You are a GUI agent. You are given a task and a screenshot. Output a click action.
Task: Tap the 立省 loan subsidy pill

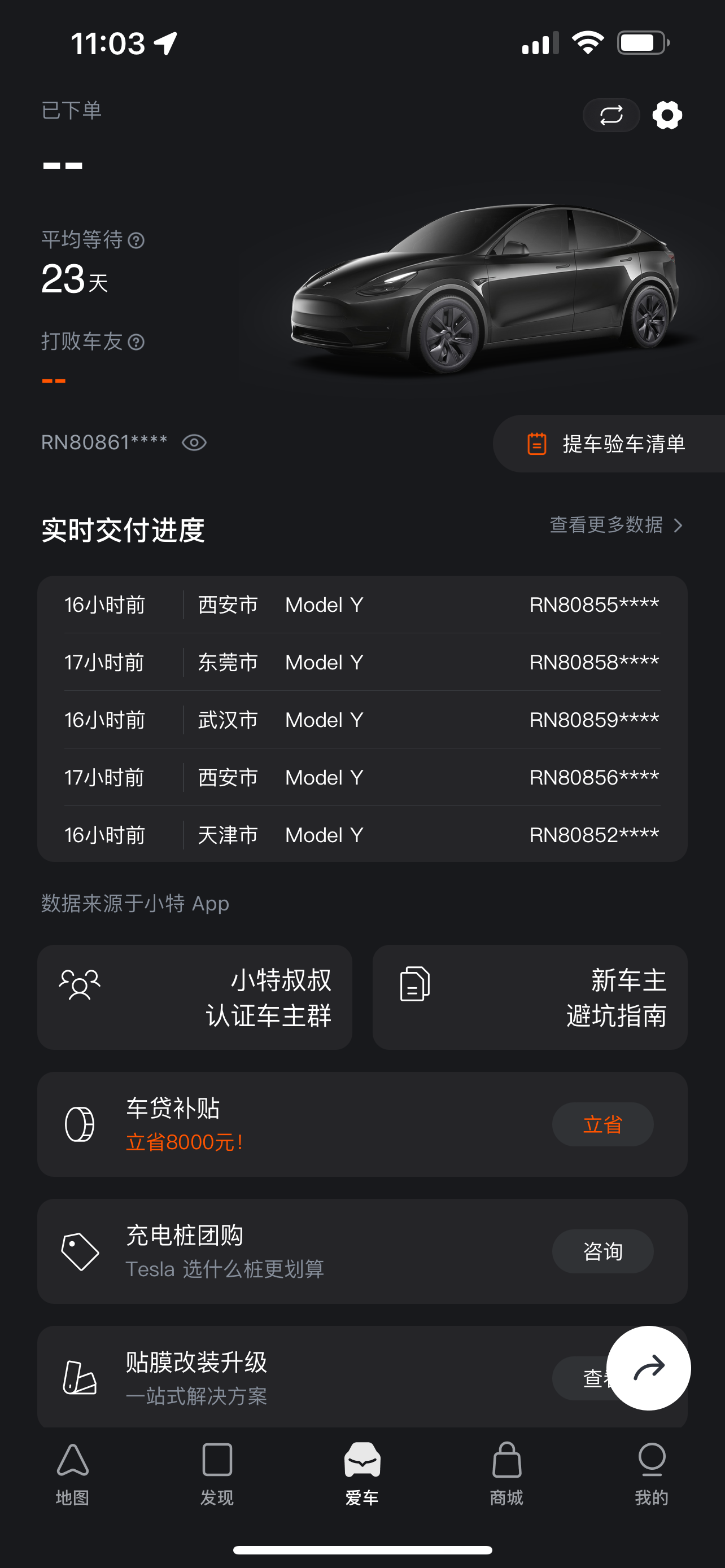pos(602,1124)
